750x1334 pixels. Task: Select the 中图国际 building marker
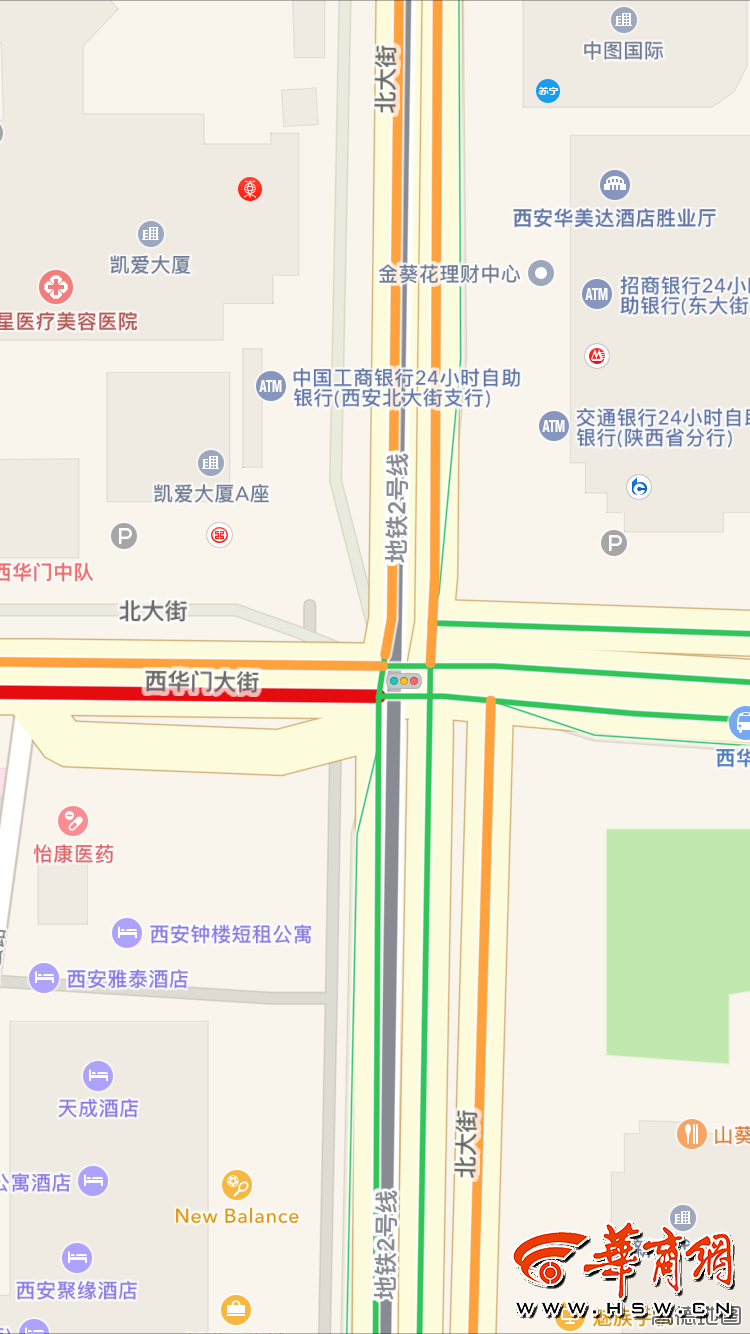click(x=624, y=19)
